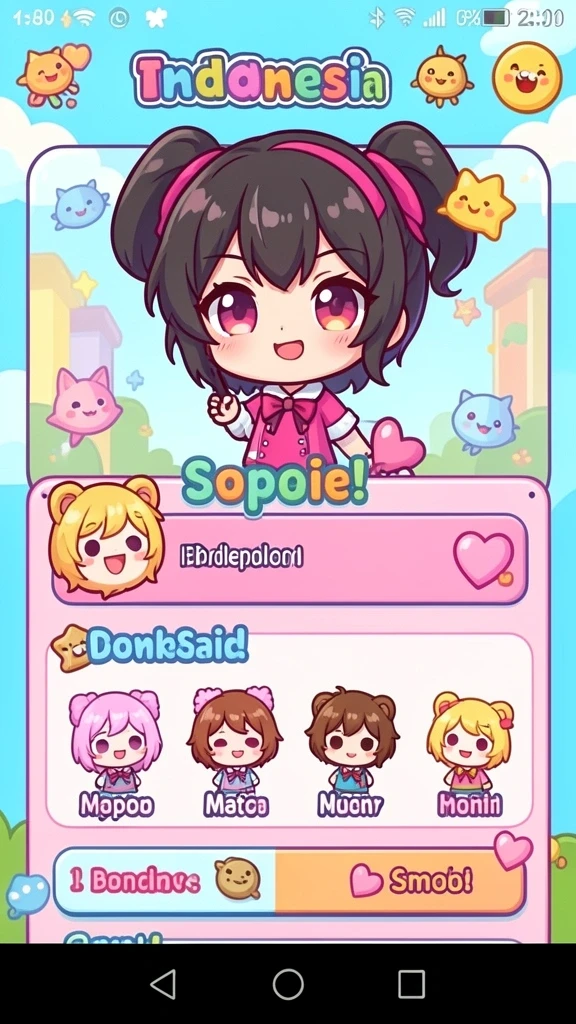Select the Matca character
This screenshot has height=1024, width=576.
(x=236, y=754)
